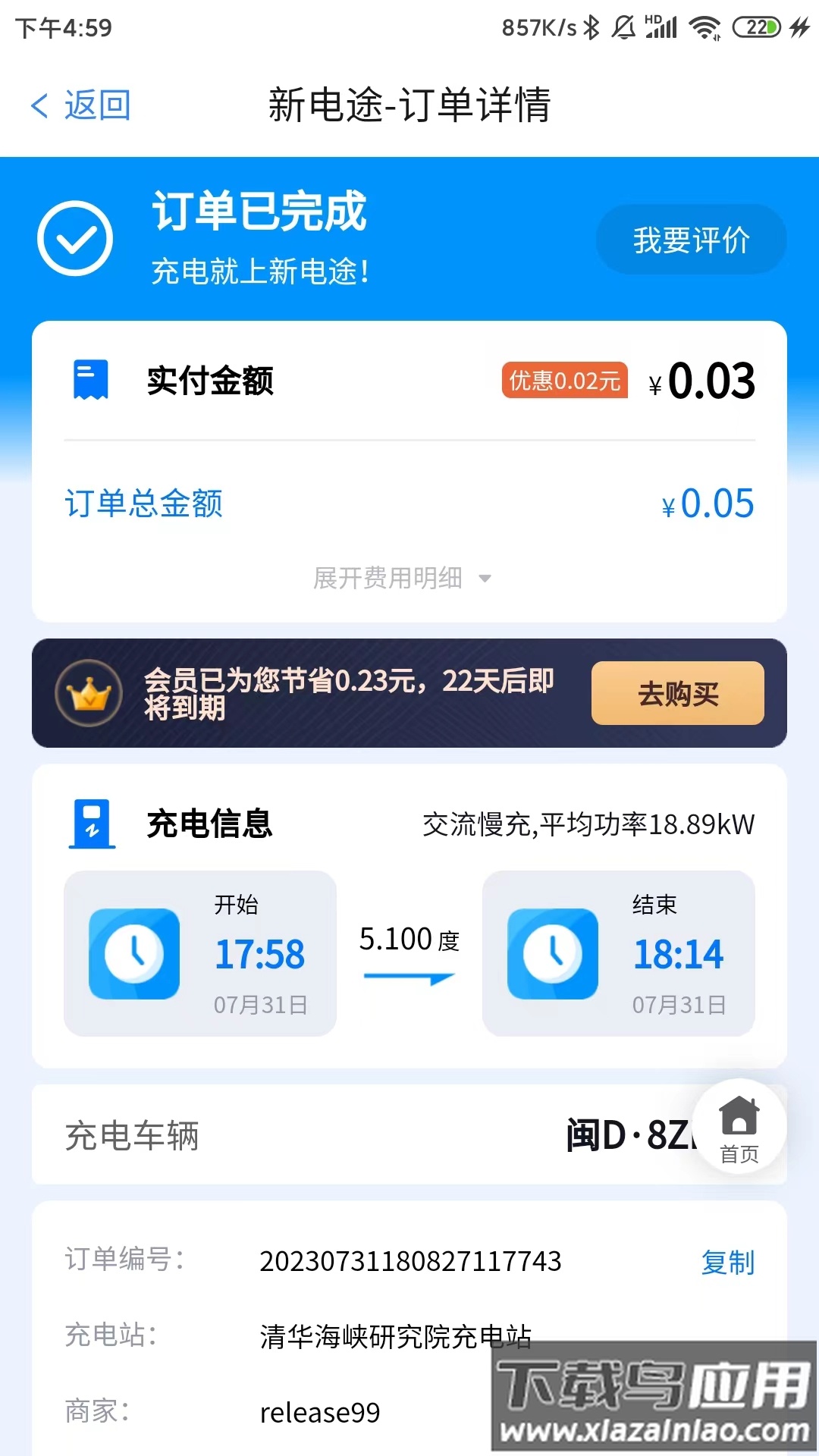Screen dimensions: 819x1456
Task: Expand the fee details via 展开费用明细
Action: click(388, 577)
